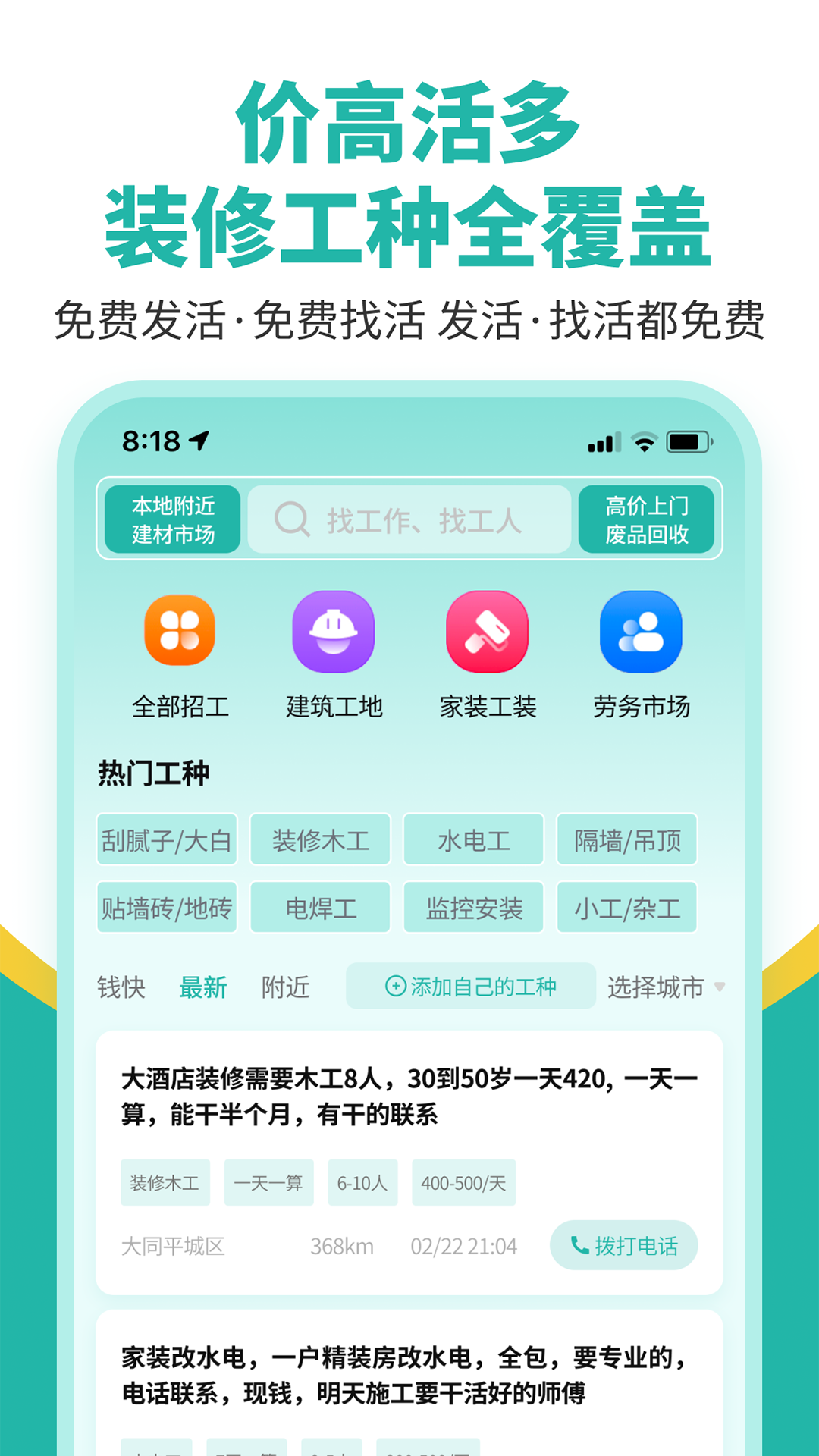Choose the 水电工 job type
Viewport: 819px width, 1456px height.
tap(473, 840)
